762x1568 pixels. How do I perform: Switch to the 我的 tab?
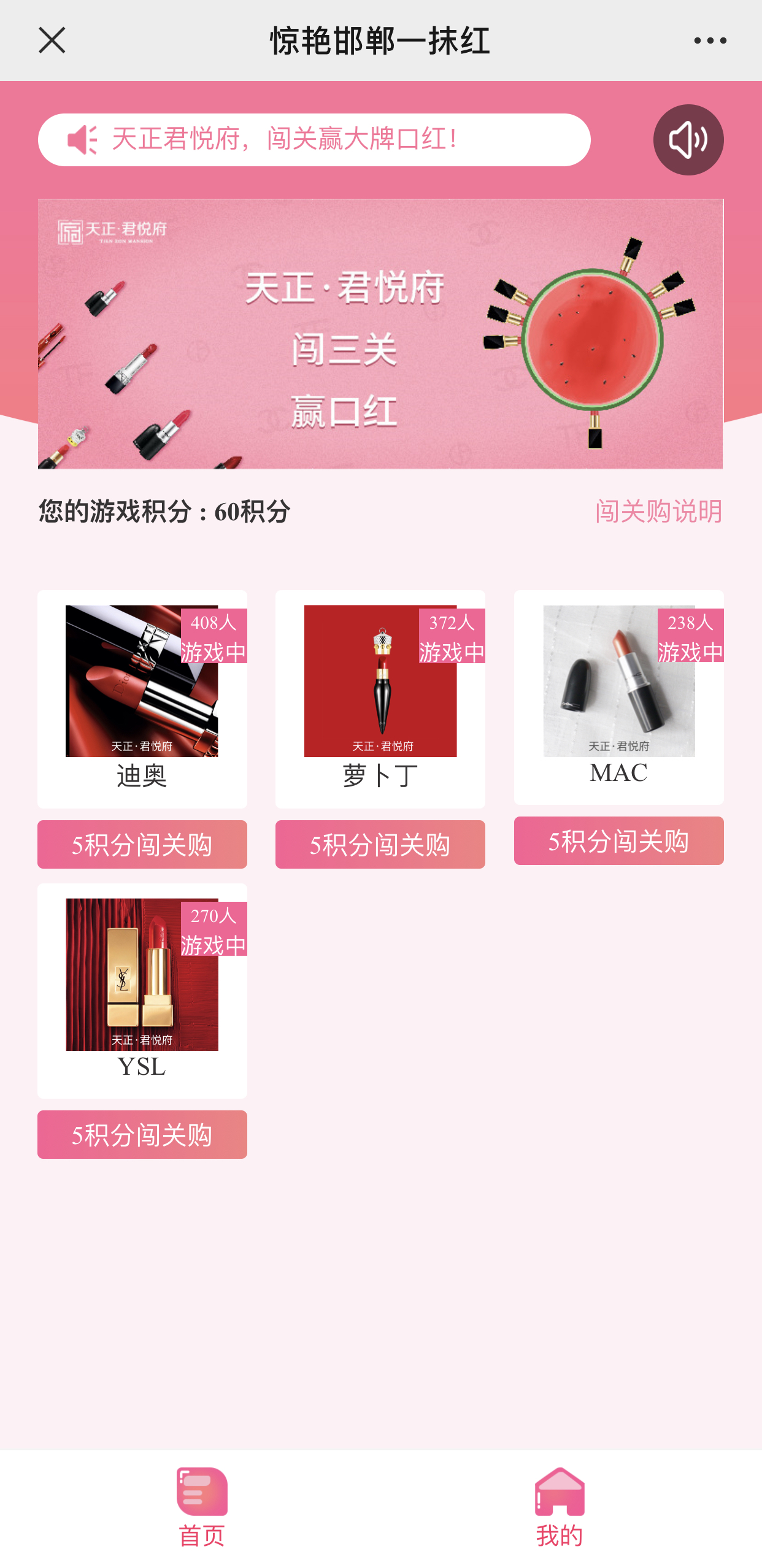(x=559, y=1507)
